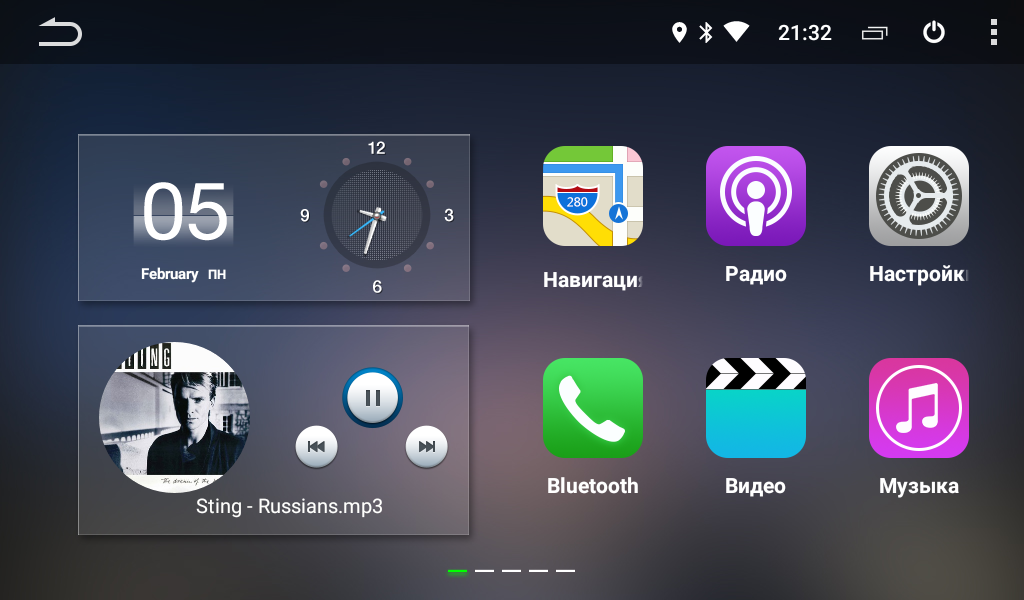Open the three-dot overflow menu
Image resolution: width=1024 pixels, height=600 pixels.
tap(993, 33)
